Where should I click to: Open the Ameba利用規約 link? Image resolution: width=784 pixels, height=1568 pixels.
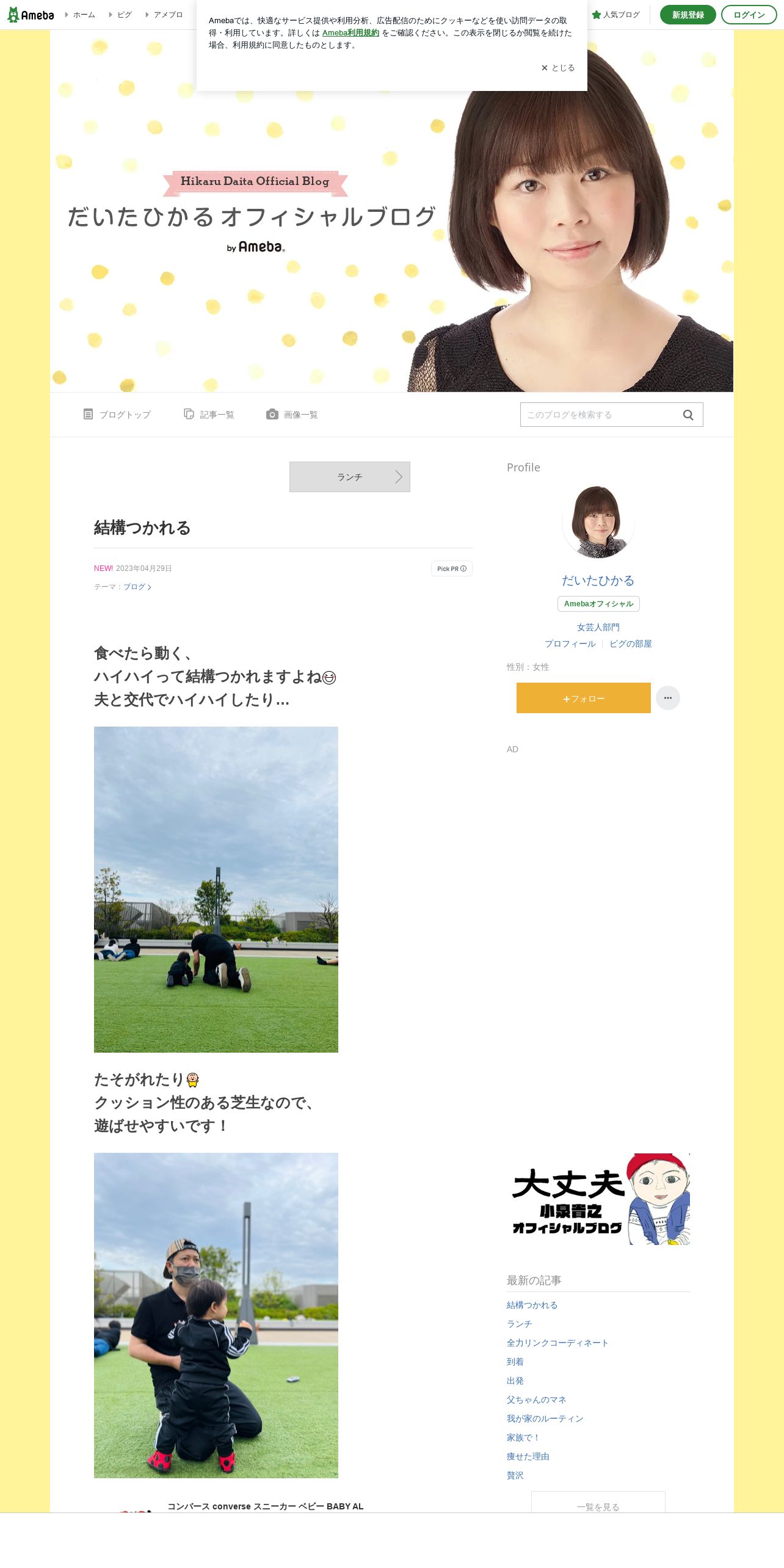350,33
